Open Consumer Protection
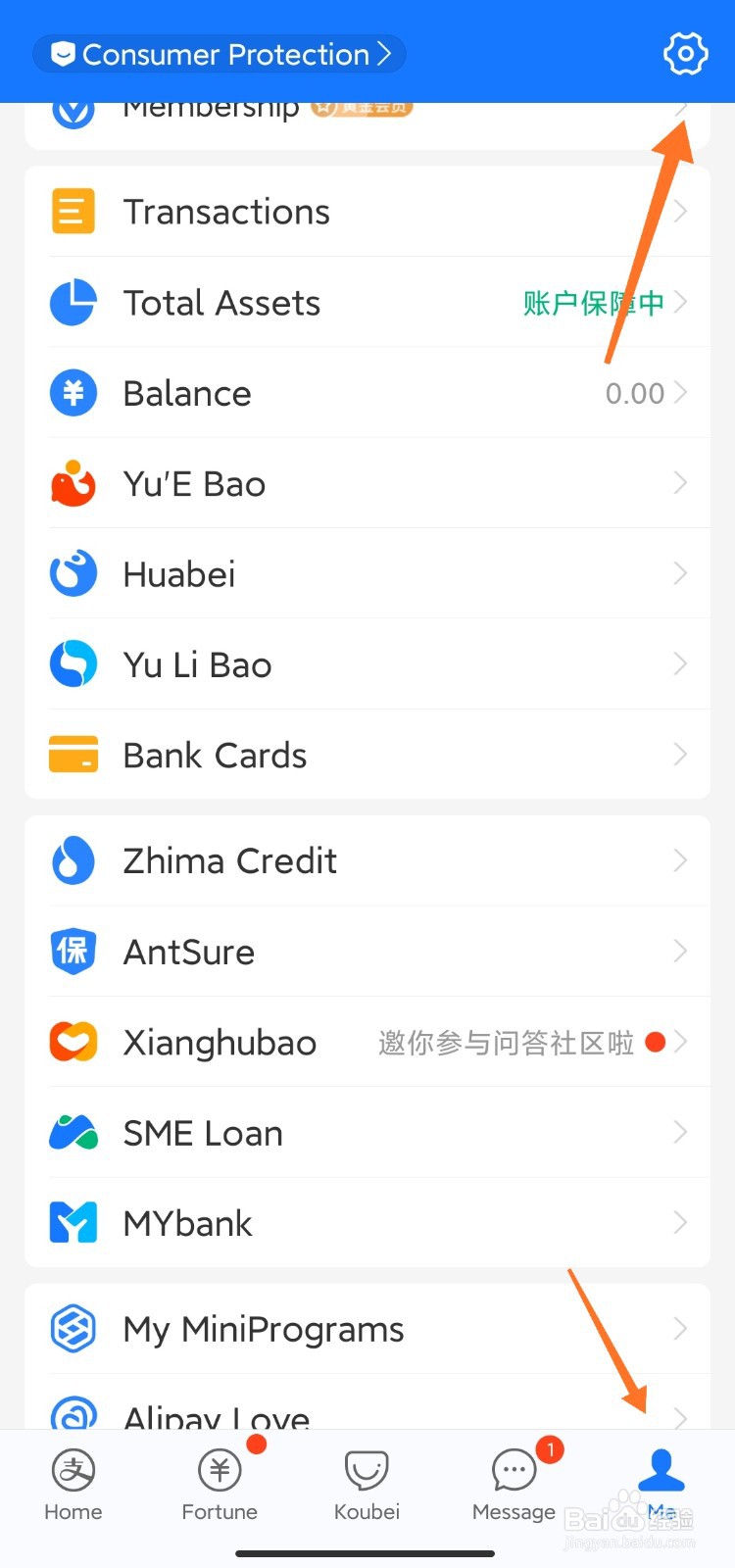 pos(220,54)
